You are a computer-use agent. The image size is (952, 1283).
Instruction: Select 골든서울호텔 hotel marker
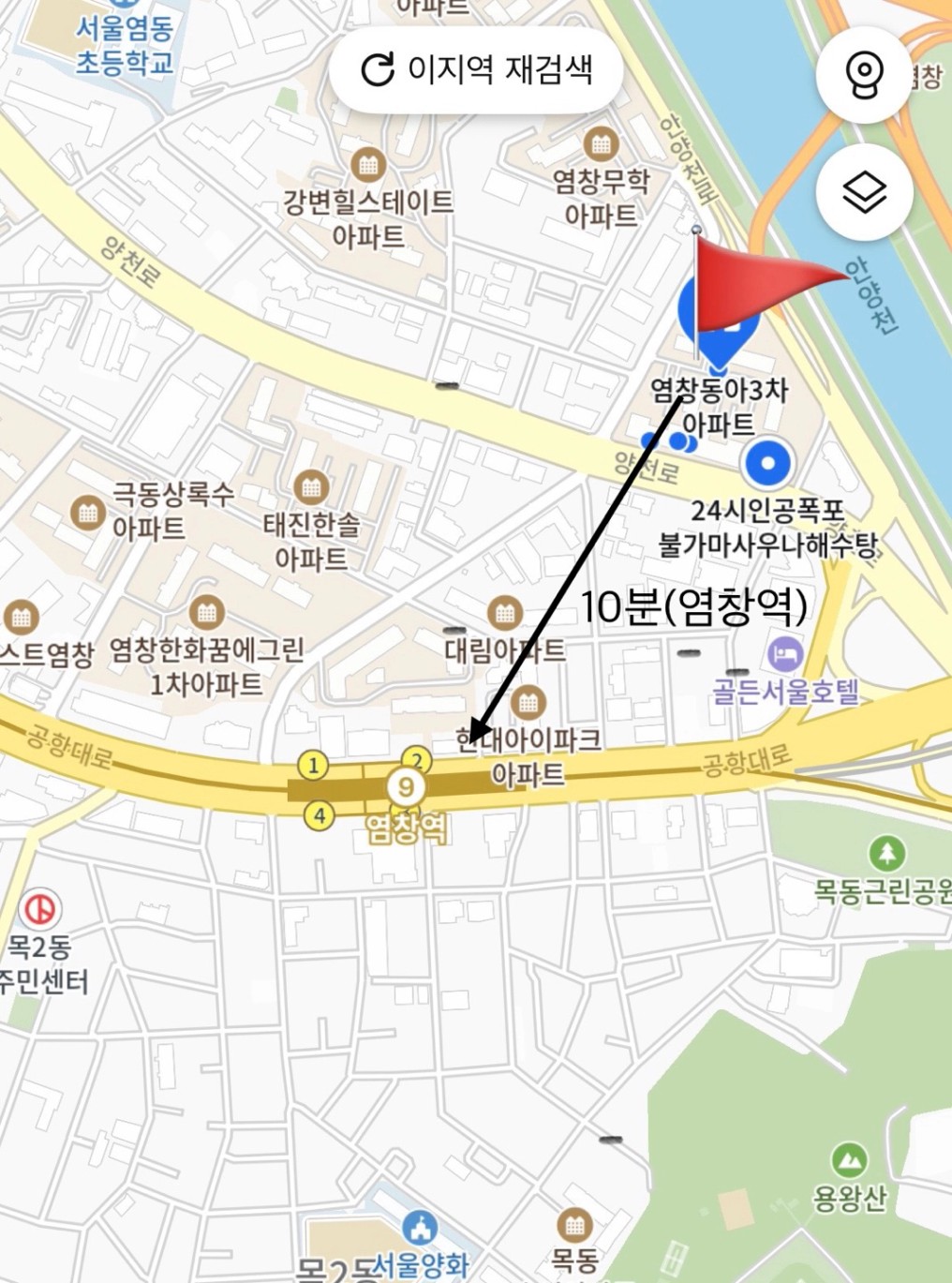(785, 654)
